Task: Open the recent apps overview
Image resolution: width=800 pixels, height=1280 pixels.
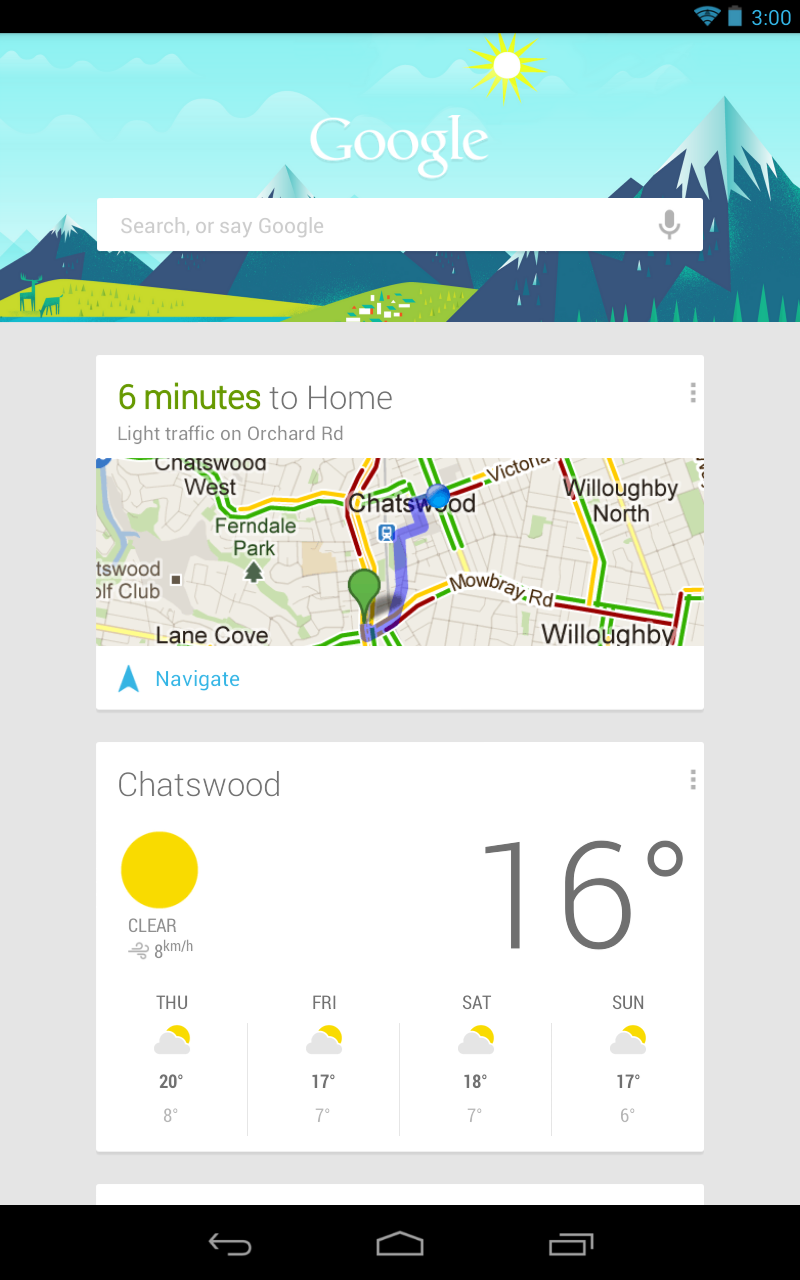Action: [571, 1243]
